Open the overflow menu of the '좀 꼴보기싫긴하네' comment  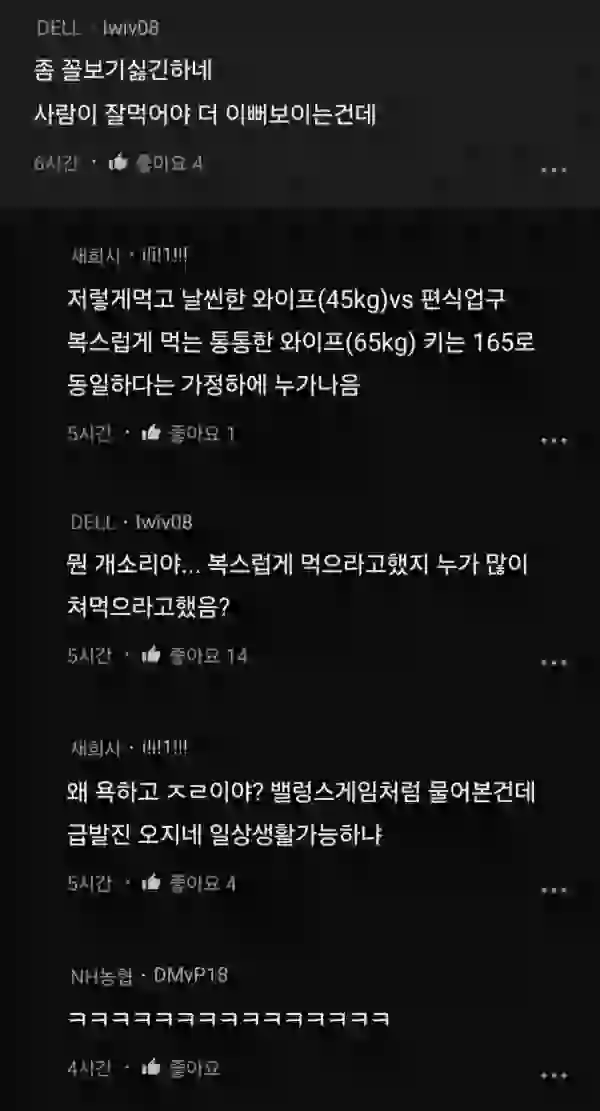click(554, 171)
